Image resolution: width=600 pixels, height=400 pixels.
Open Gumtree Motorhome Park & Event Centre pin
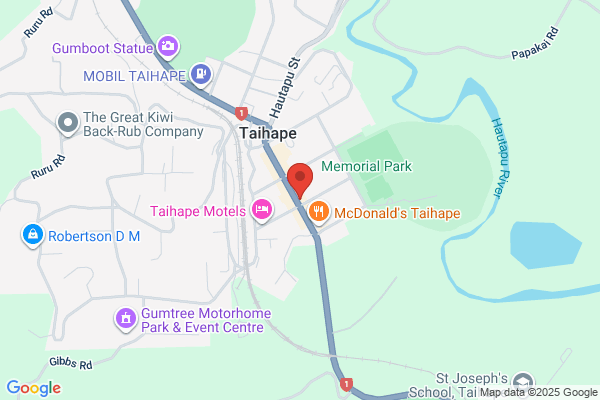tap(126, 320)
